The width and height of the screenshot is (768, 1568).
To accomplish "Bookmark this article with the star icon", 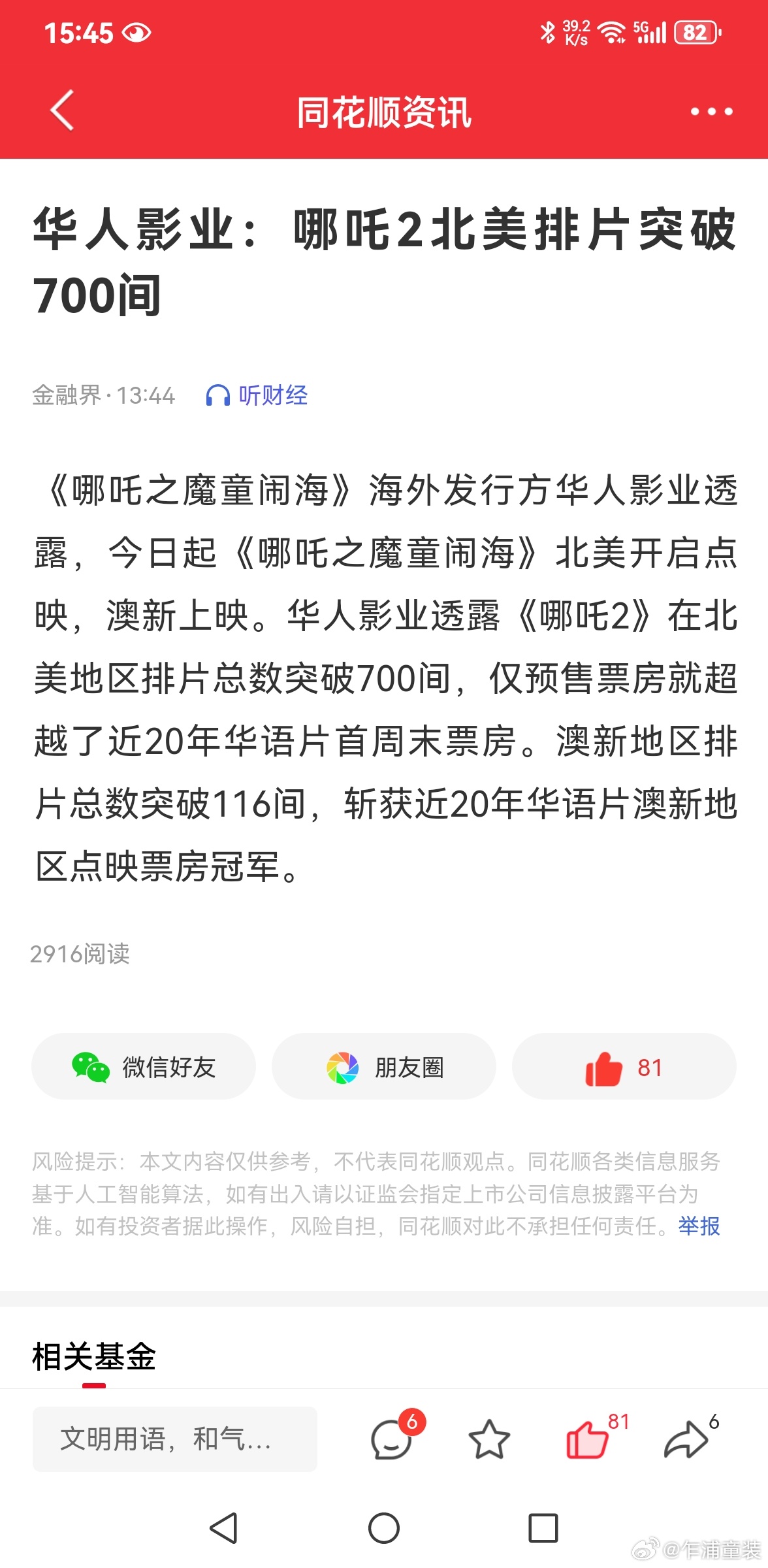I will pos(489,1439).
